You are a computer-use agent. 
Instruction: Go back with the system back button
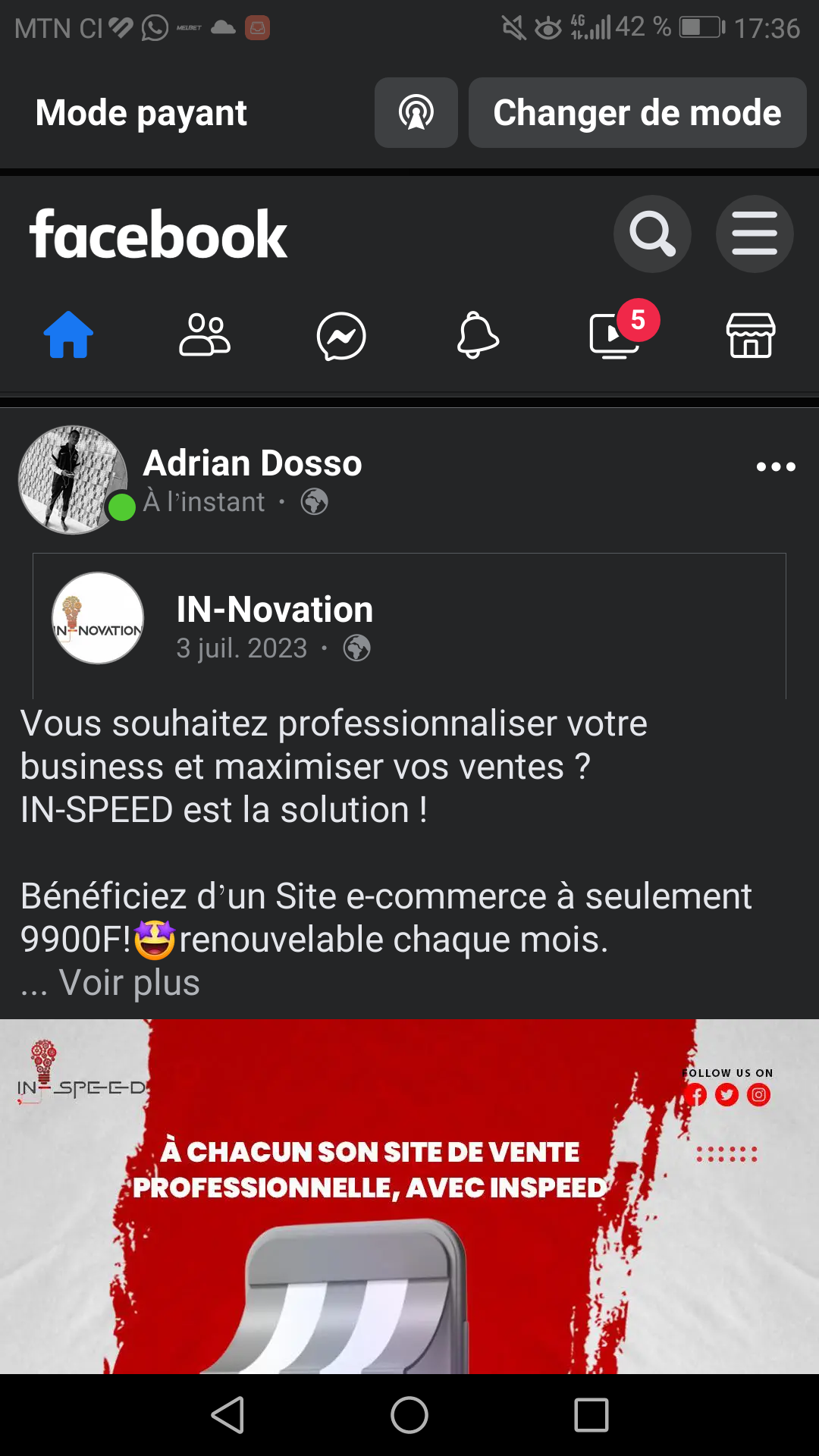pyautogui.click(x=227, y=1415)
